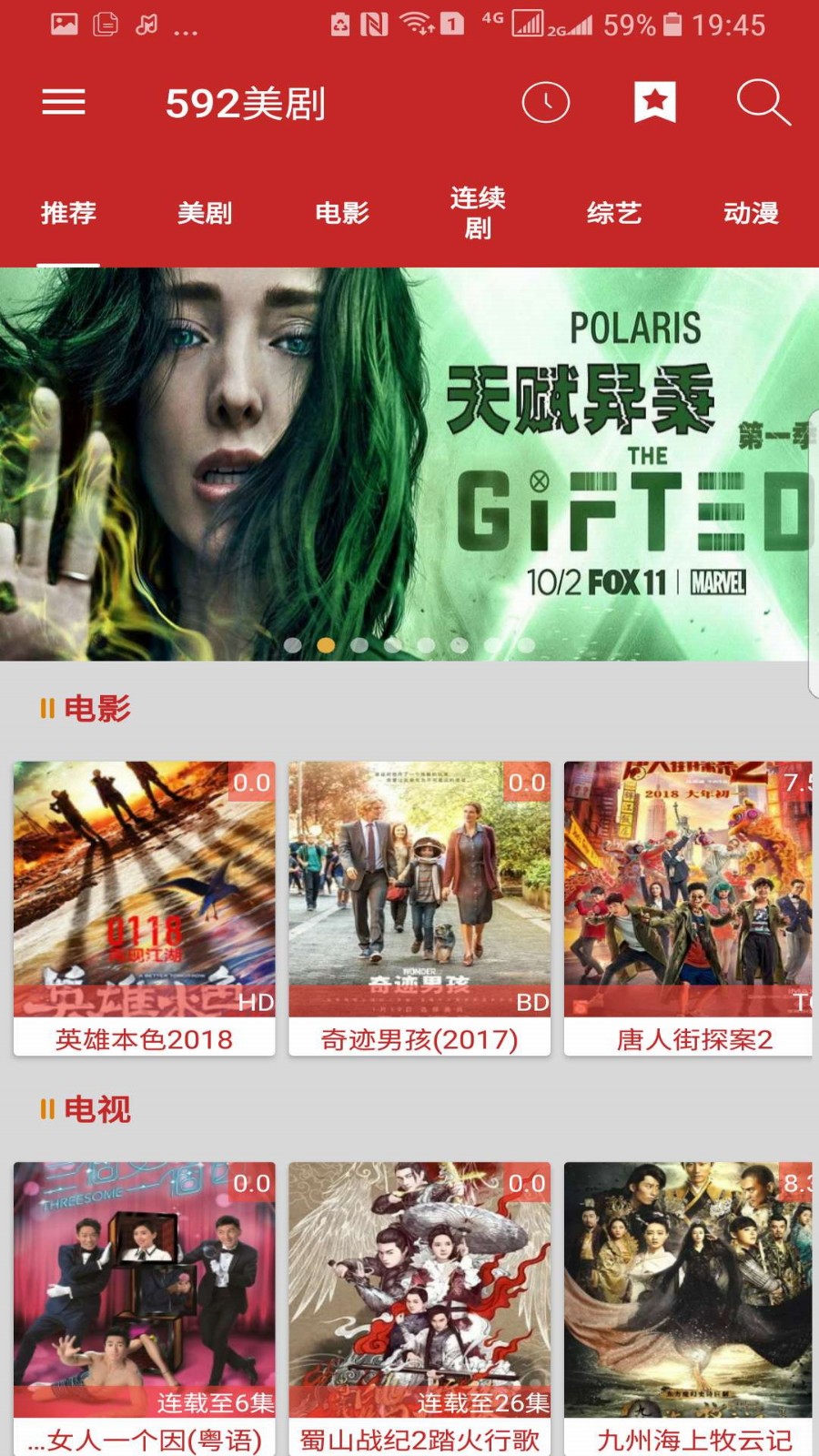Open viewing history via the clock icon

(x=546, y=103)
